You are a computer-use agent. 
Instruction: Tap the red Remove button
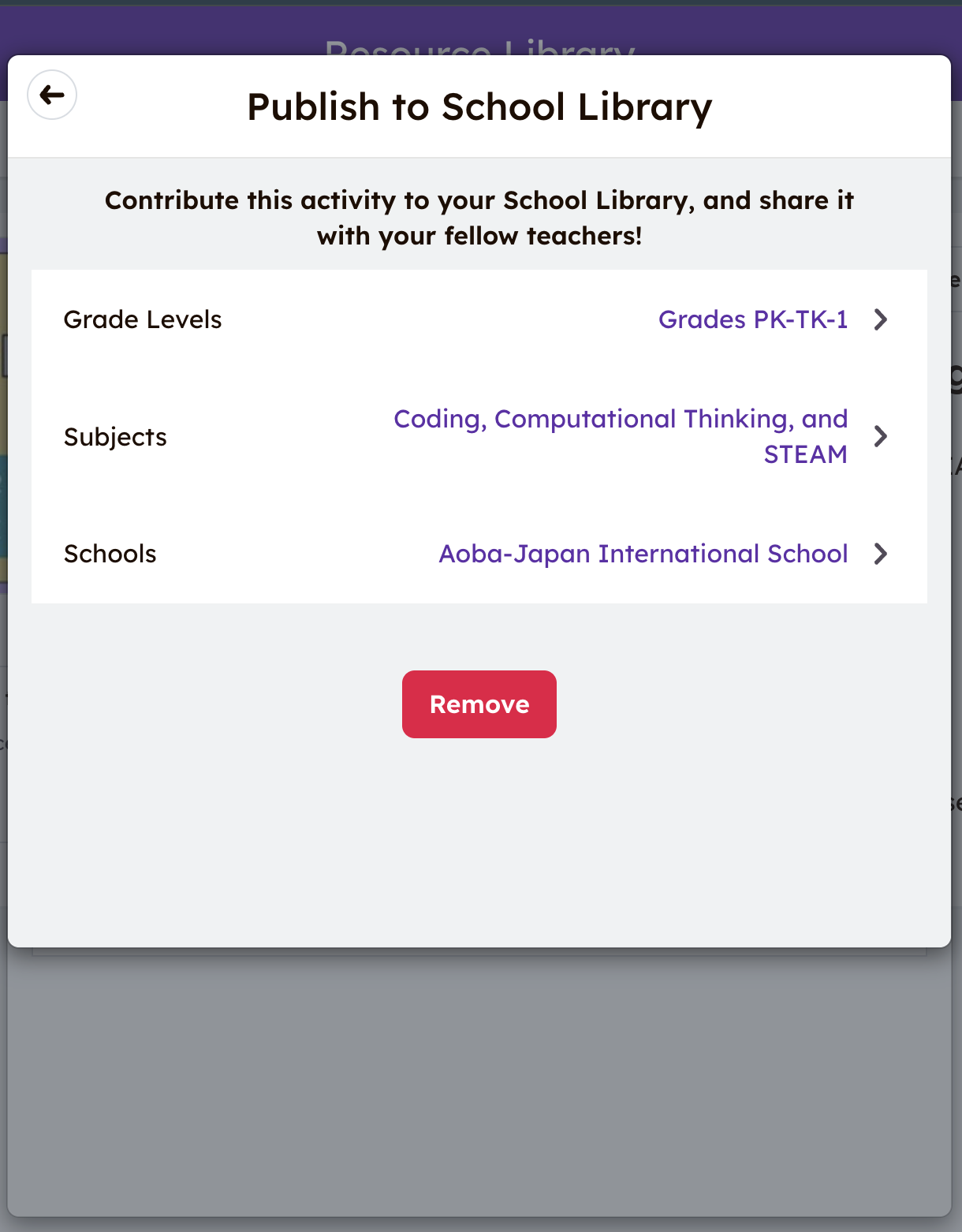pyautogui.click(x=479, y=704)
